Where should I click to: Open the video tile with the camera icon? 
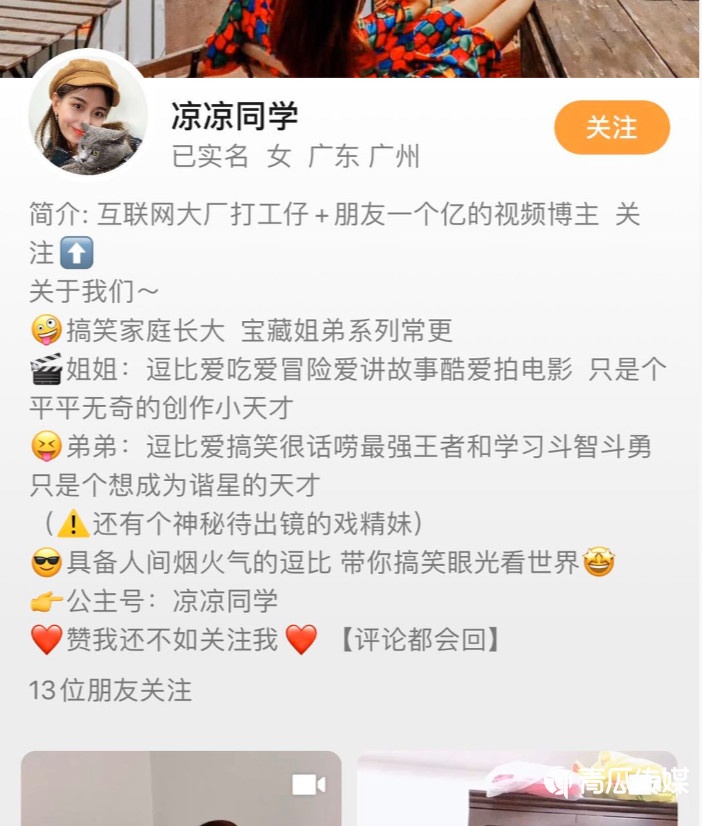coord(181,790)
